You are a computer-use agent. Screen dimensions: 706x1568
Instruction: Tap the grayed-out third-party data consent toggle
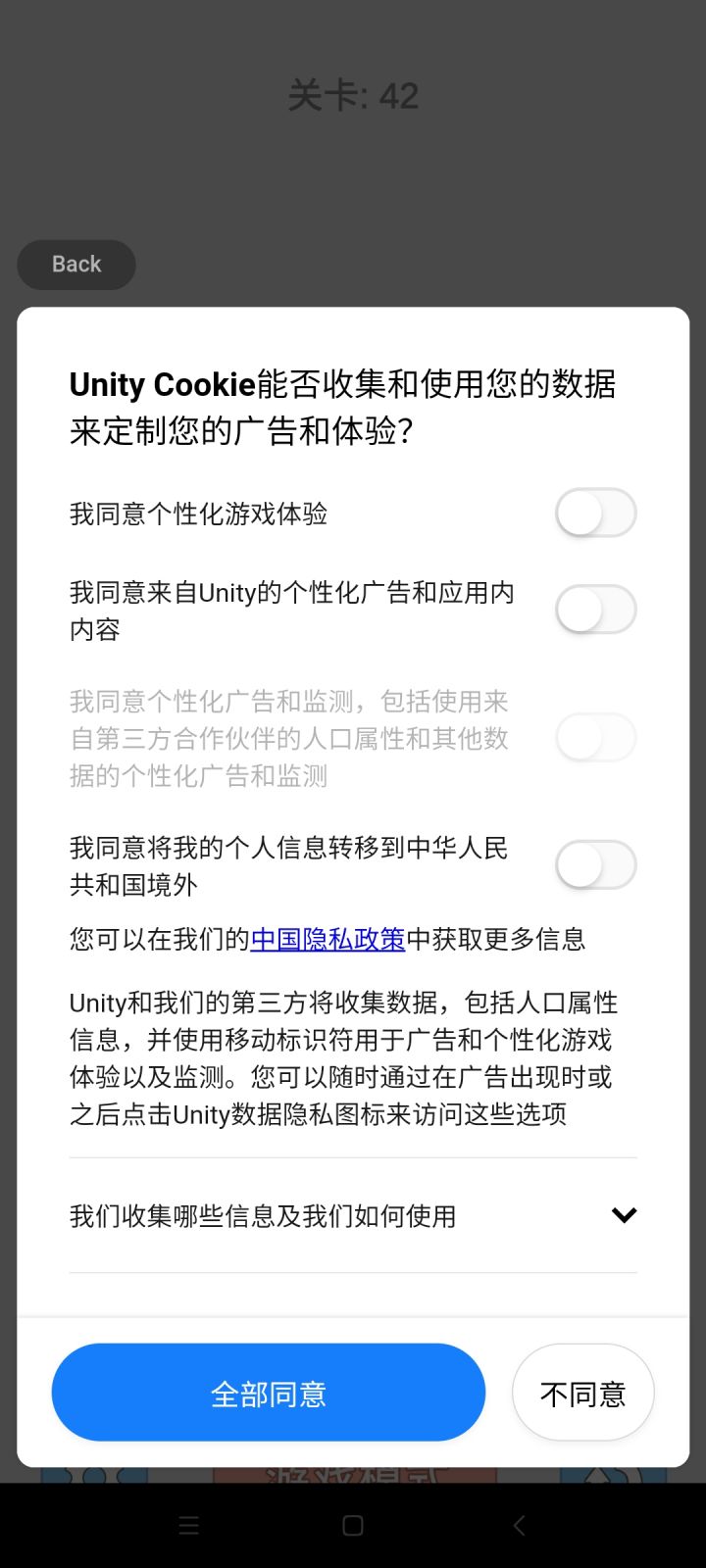click(x=596, y=738)
